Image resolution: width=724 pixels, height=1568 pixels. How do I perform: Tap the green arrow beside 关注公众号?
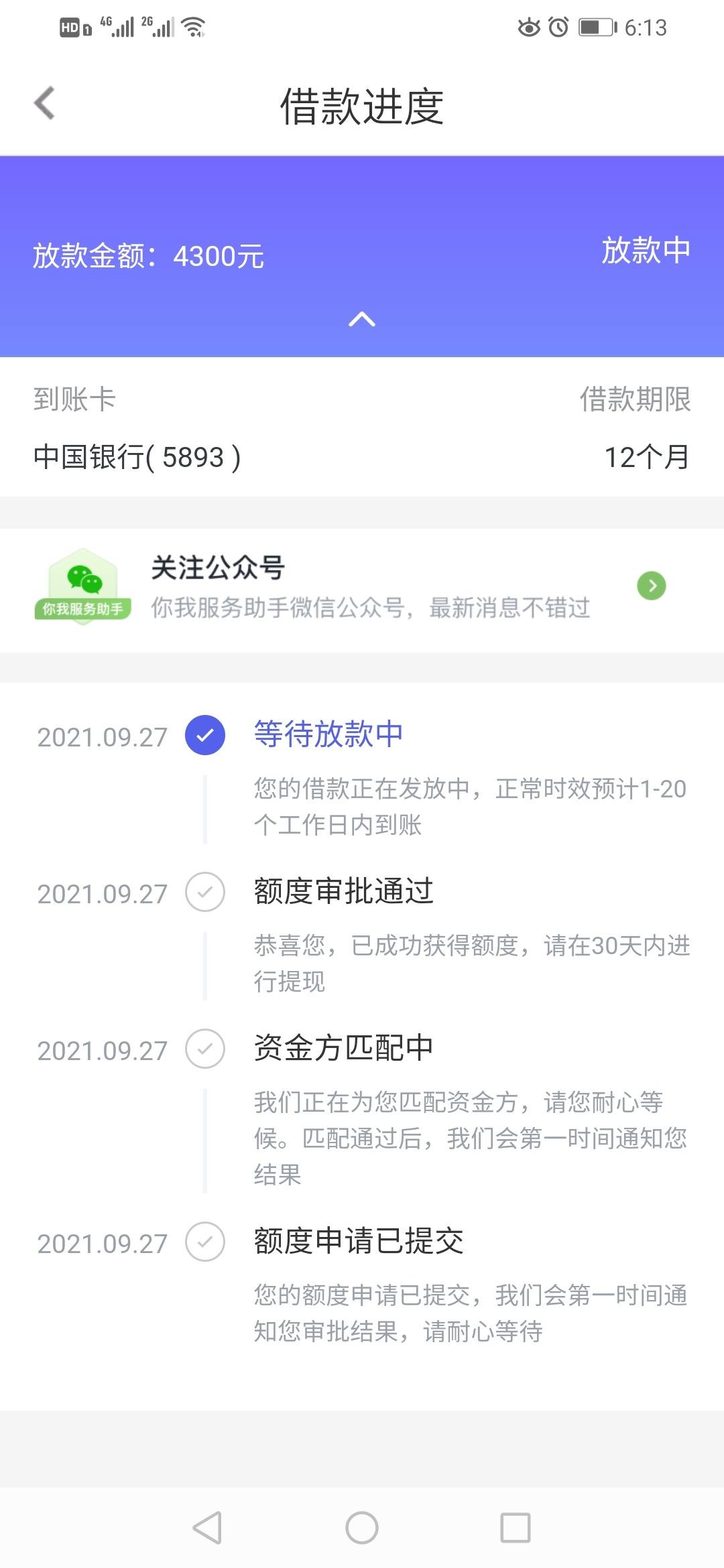pyautogui.click(x=652, y=586)
